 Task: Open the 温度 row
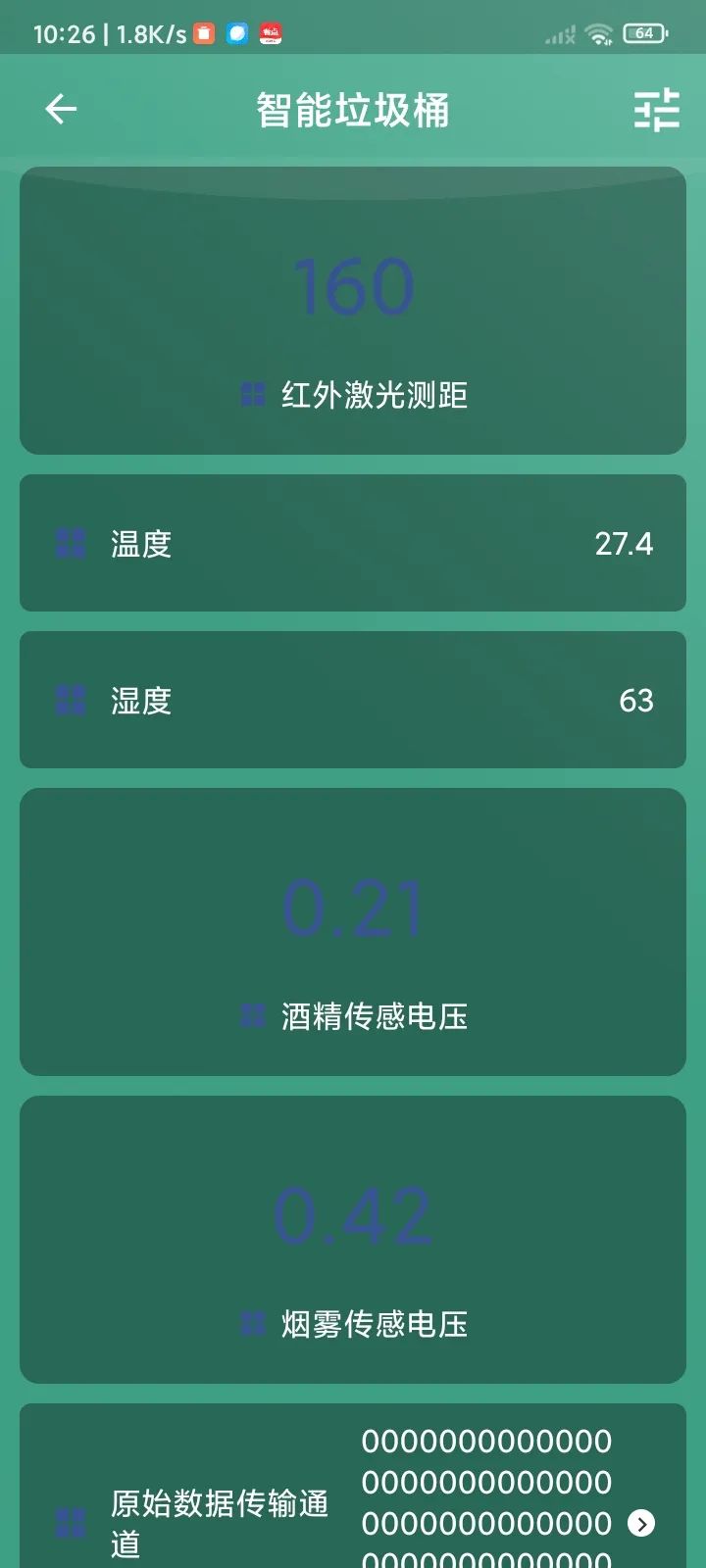[x=353, y=543]
